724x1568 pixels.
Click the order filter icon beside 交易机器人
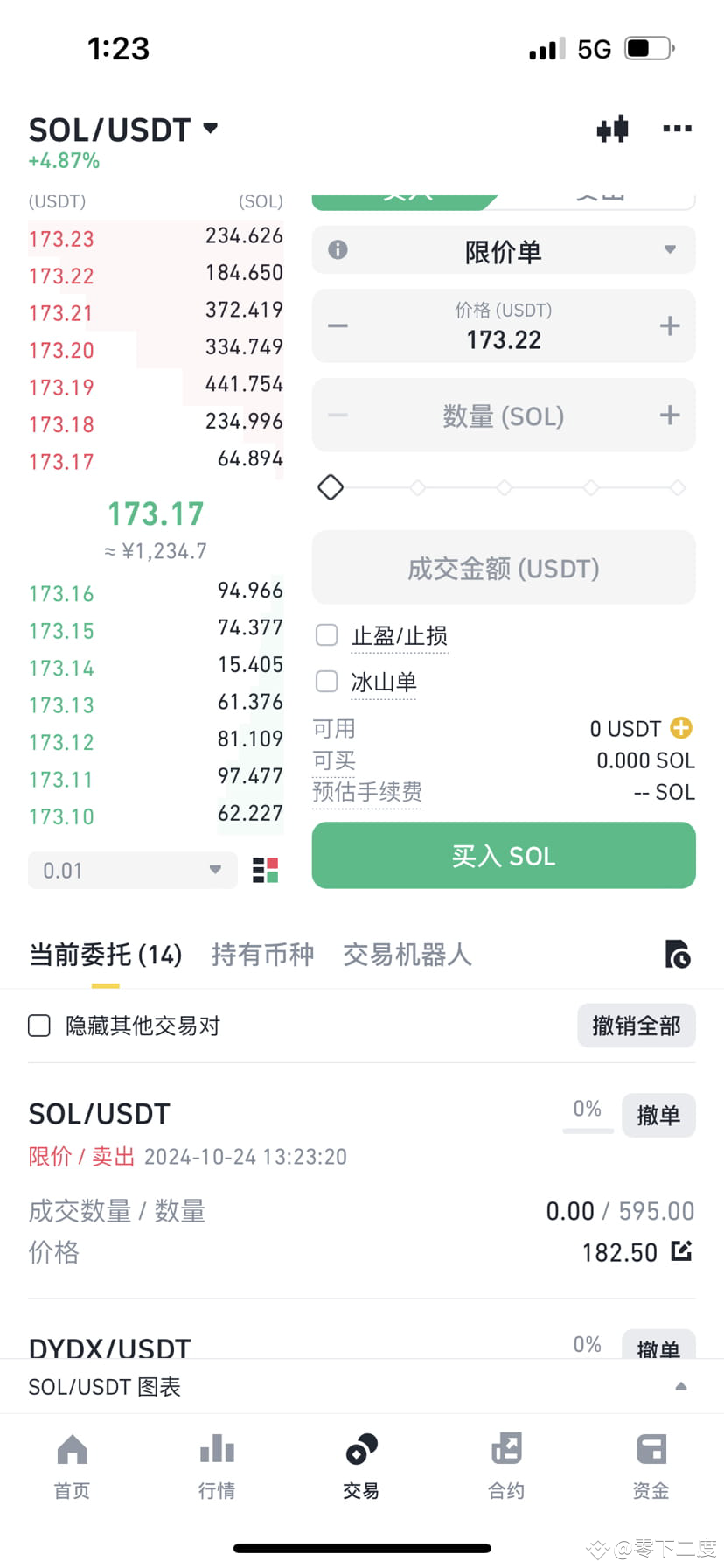pos(679,955)
